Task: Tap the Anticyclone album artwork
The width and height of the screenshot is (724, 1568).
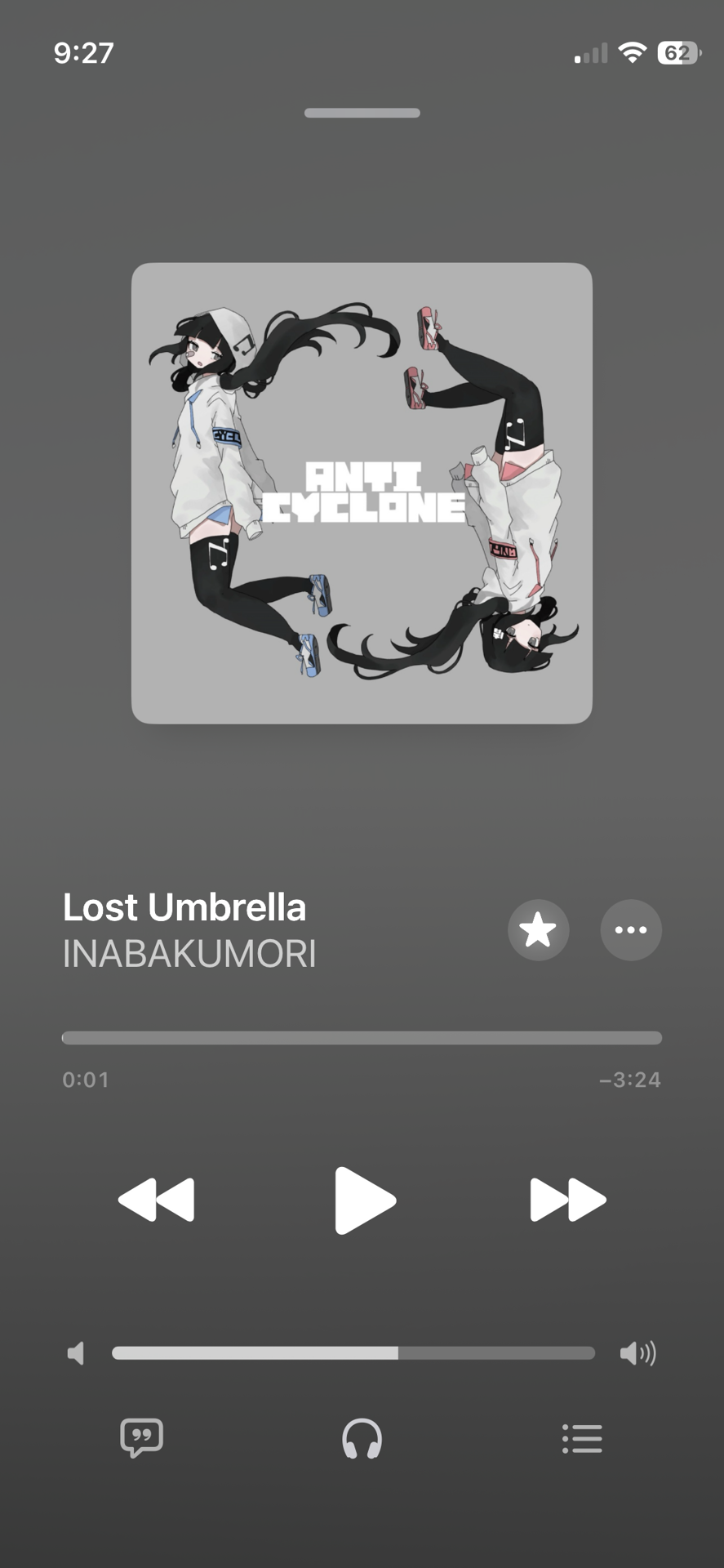Action: click(362, 493)
